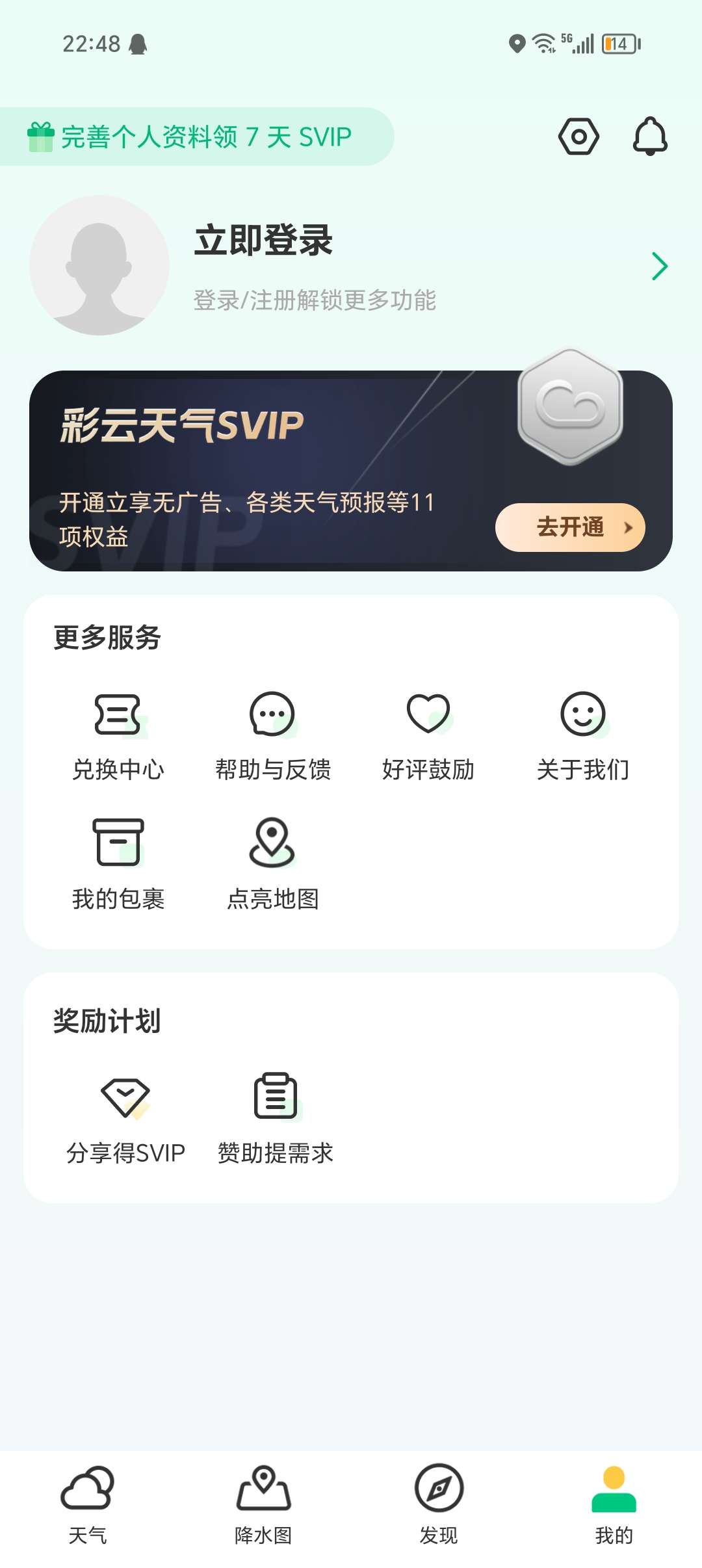The image size is (702, 1568).
Task: Open 帮助与反馈
Action: 273,736
